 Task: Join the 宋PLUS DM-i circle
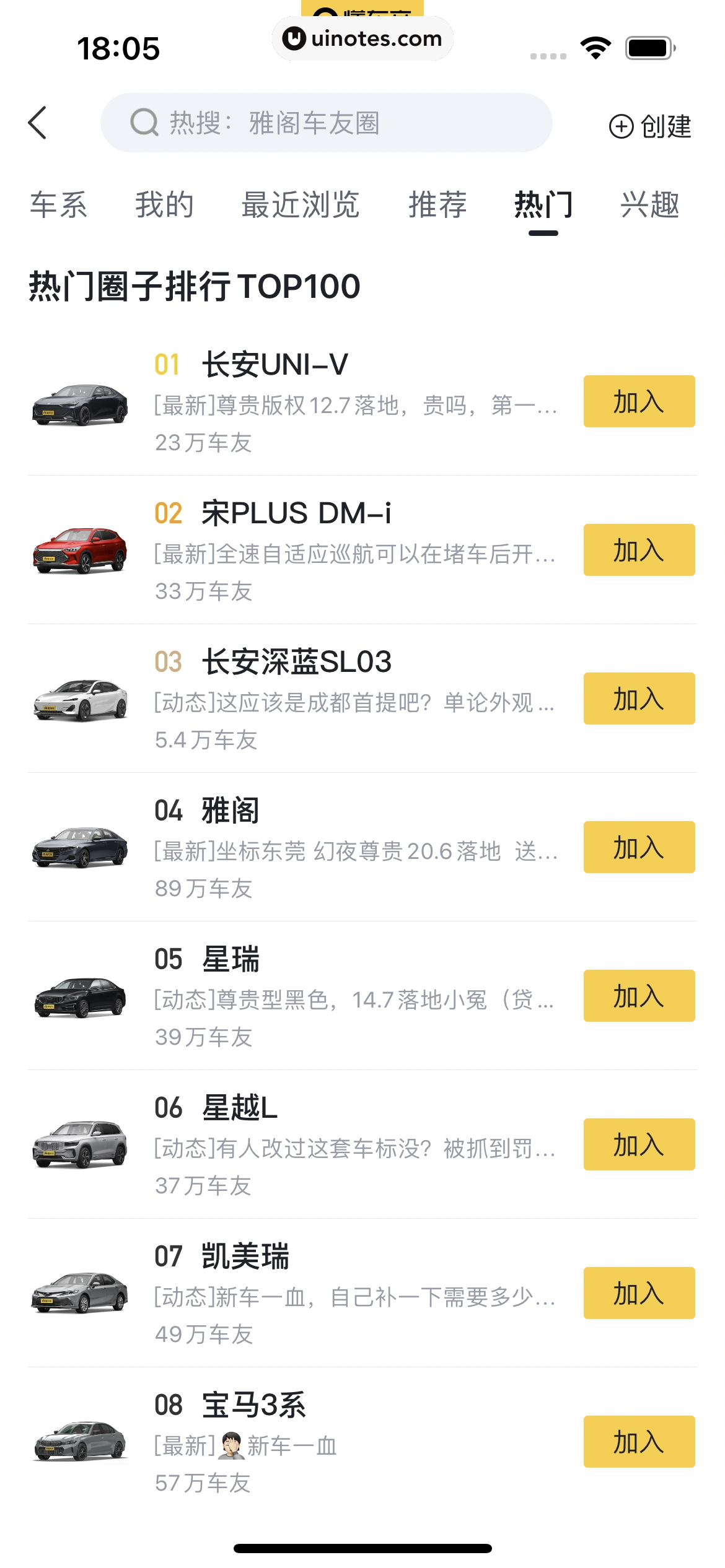tap(639, 550)
